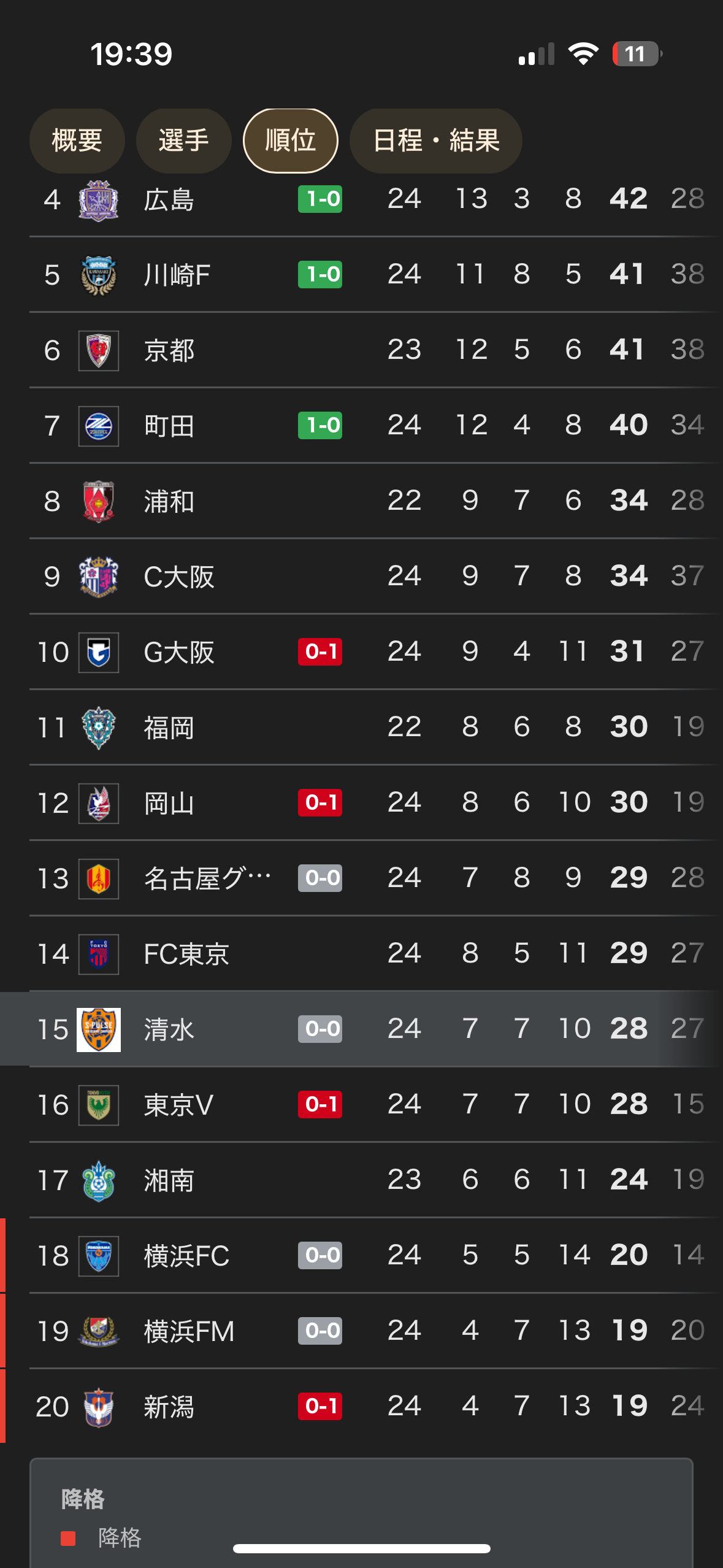Tap the 名古屋グ… team row
Screen dimensions: 723x1568
click(x=362, y=878)
